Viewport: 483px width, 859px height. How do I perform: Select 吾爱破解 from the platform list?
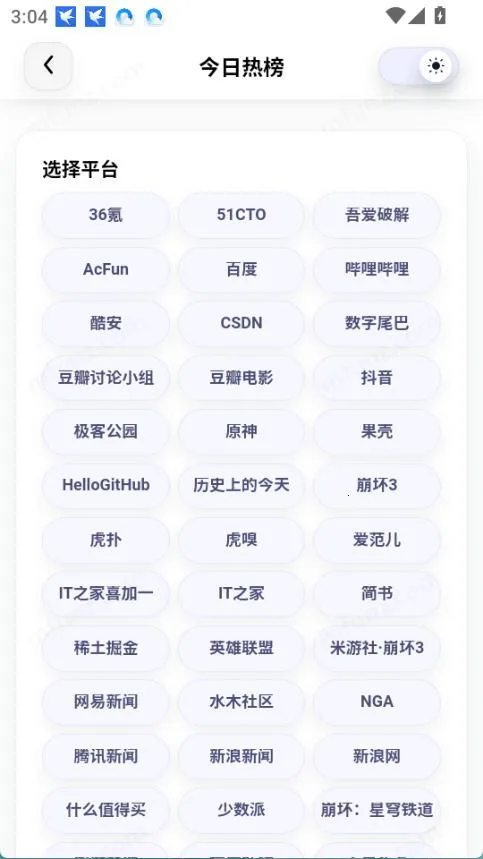[x=377, y=215]
